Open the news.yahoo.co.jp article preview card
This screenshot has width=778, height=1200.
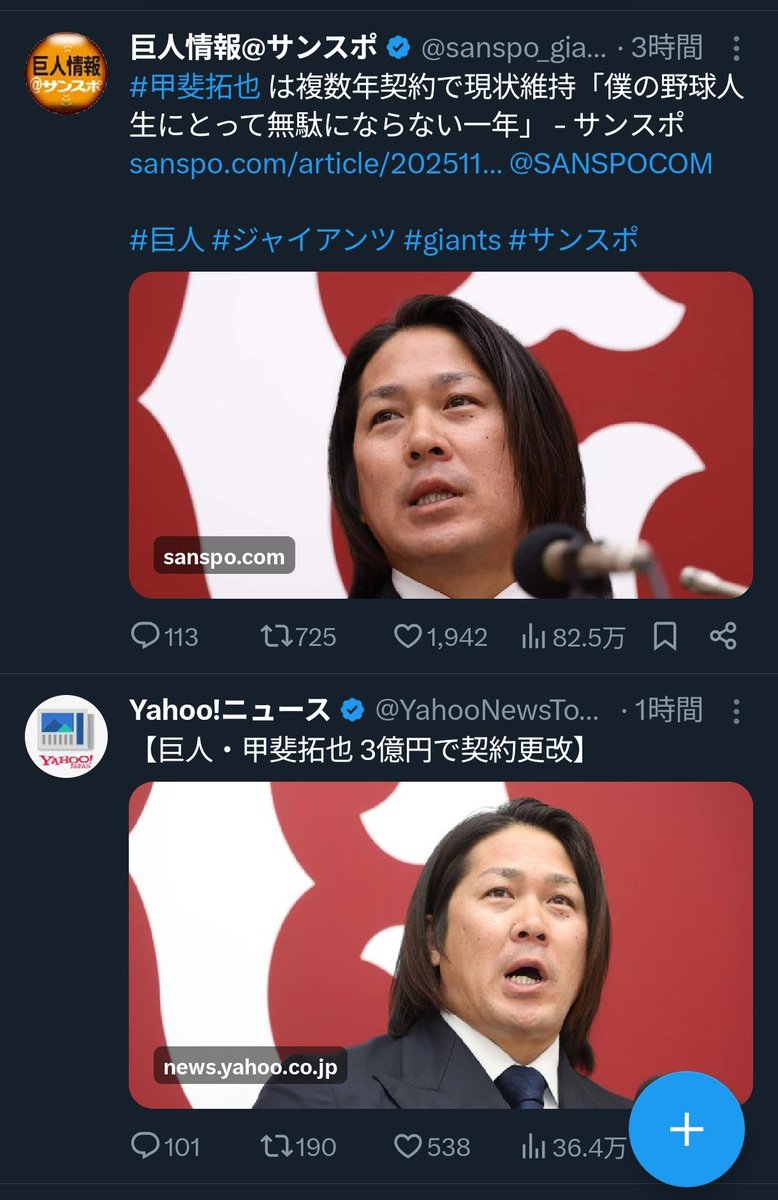point(440,944)
